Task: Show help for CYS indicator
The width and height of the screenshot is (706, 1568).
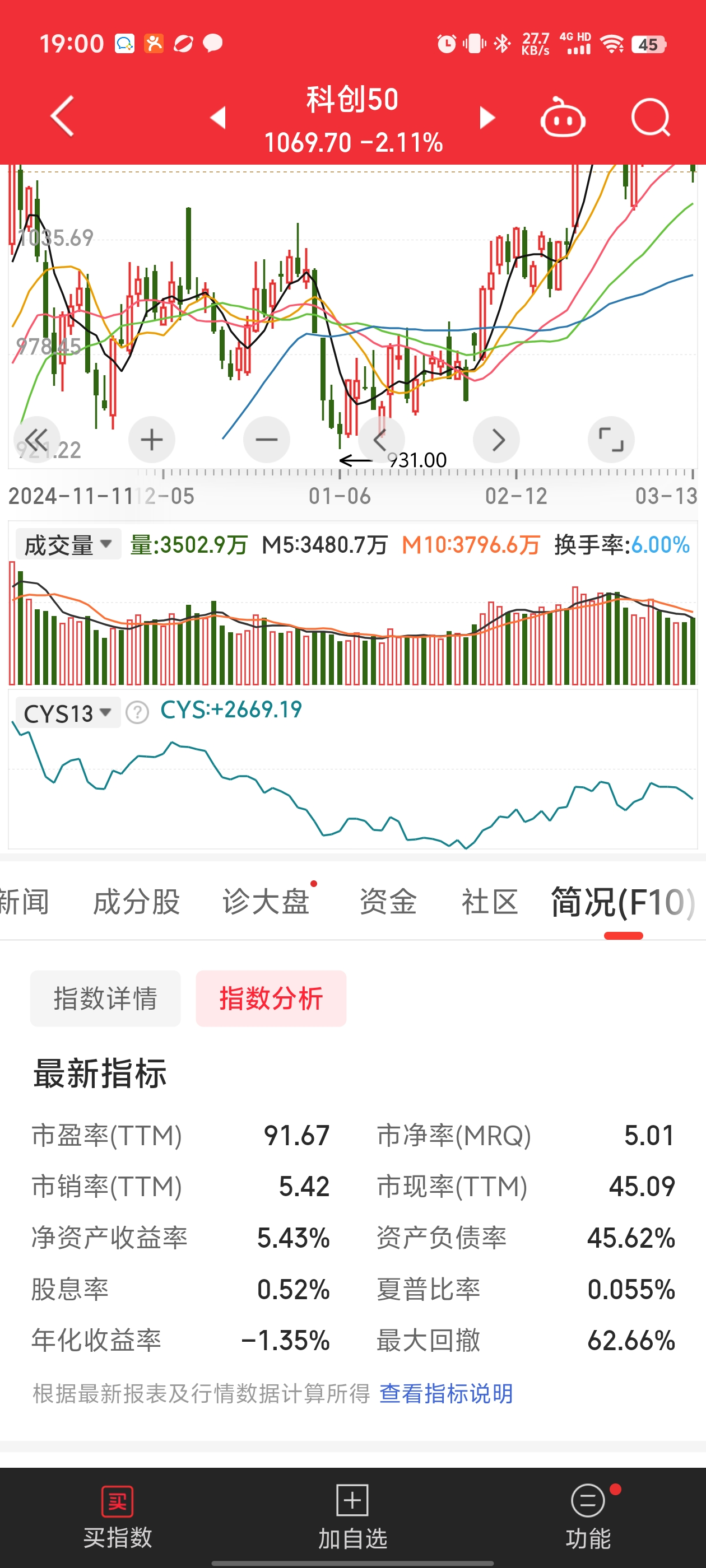Action: (137, 712)
